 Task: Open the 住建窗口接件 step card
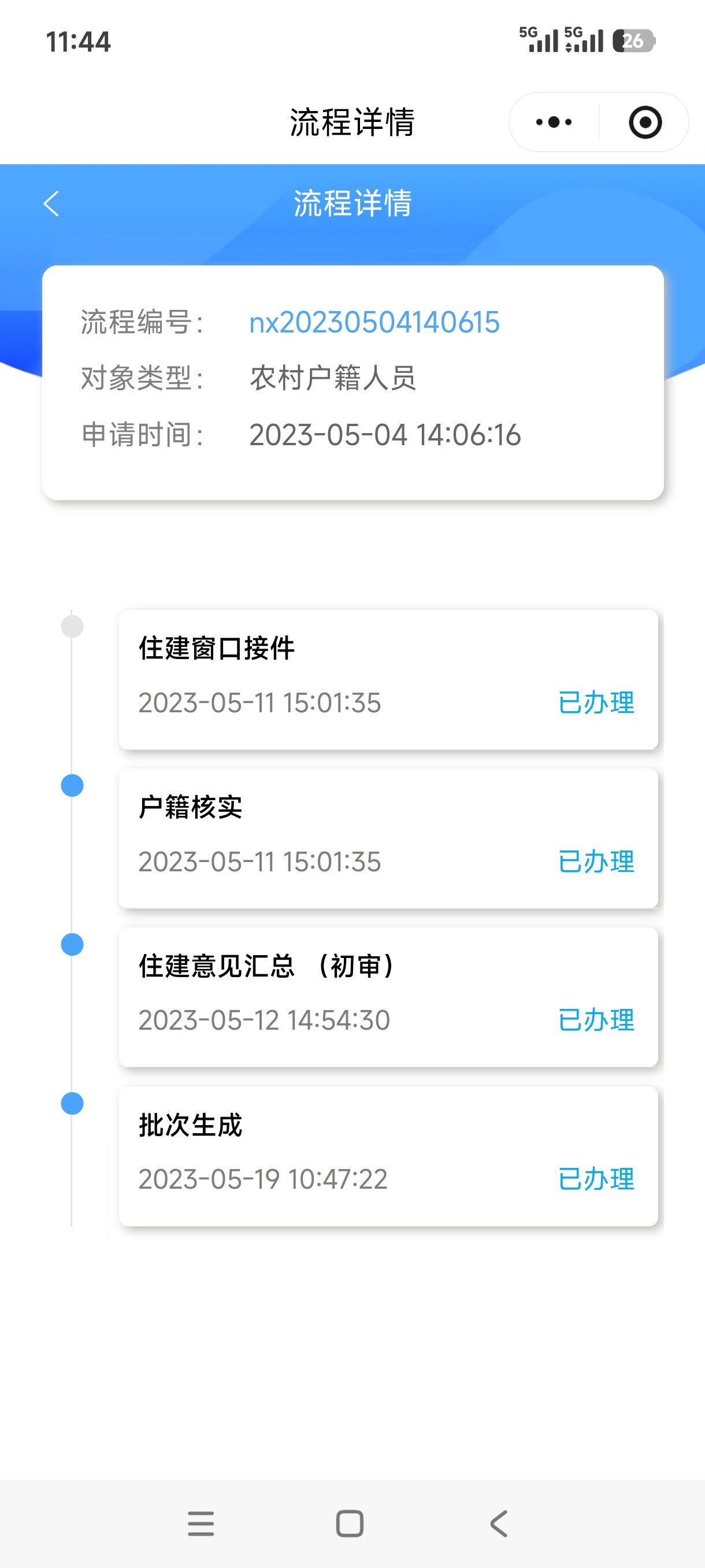[x=388, y=679]
